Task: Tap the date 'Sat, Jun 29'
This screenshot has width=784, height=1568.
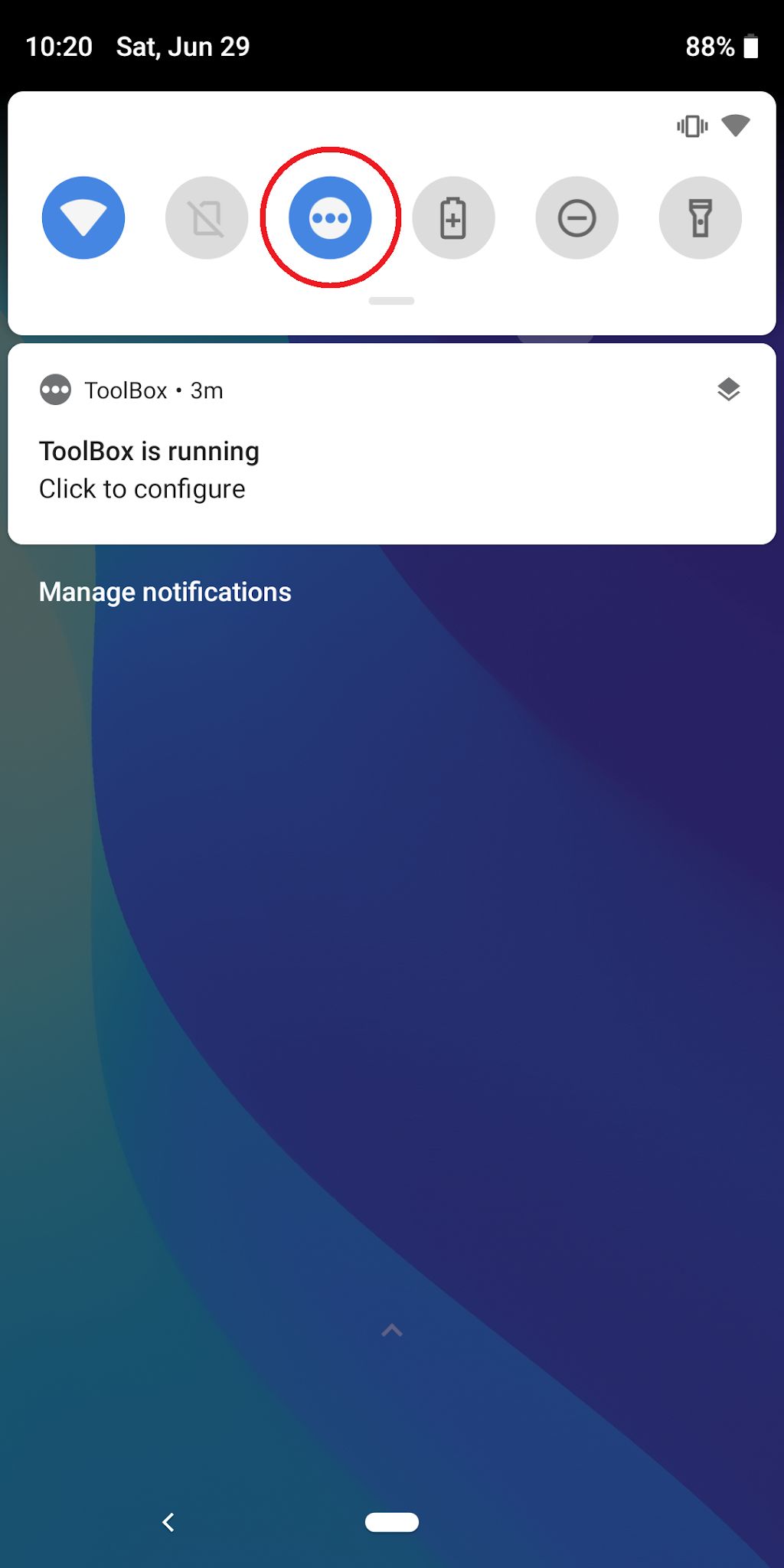Action: [181, 46]
